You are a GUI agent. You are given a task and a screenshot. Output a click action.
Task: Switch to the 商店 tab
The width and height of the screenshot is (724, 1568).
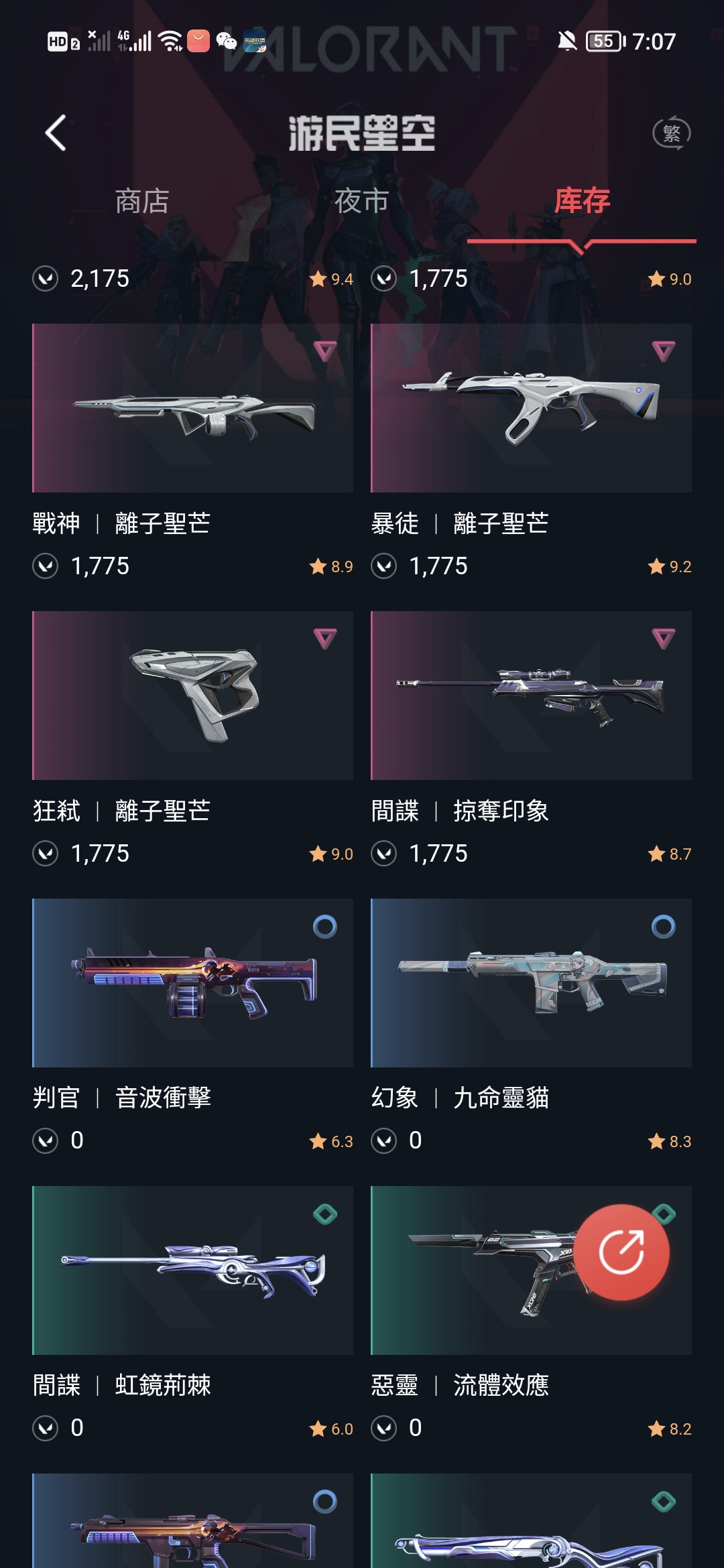pos(141,201)
